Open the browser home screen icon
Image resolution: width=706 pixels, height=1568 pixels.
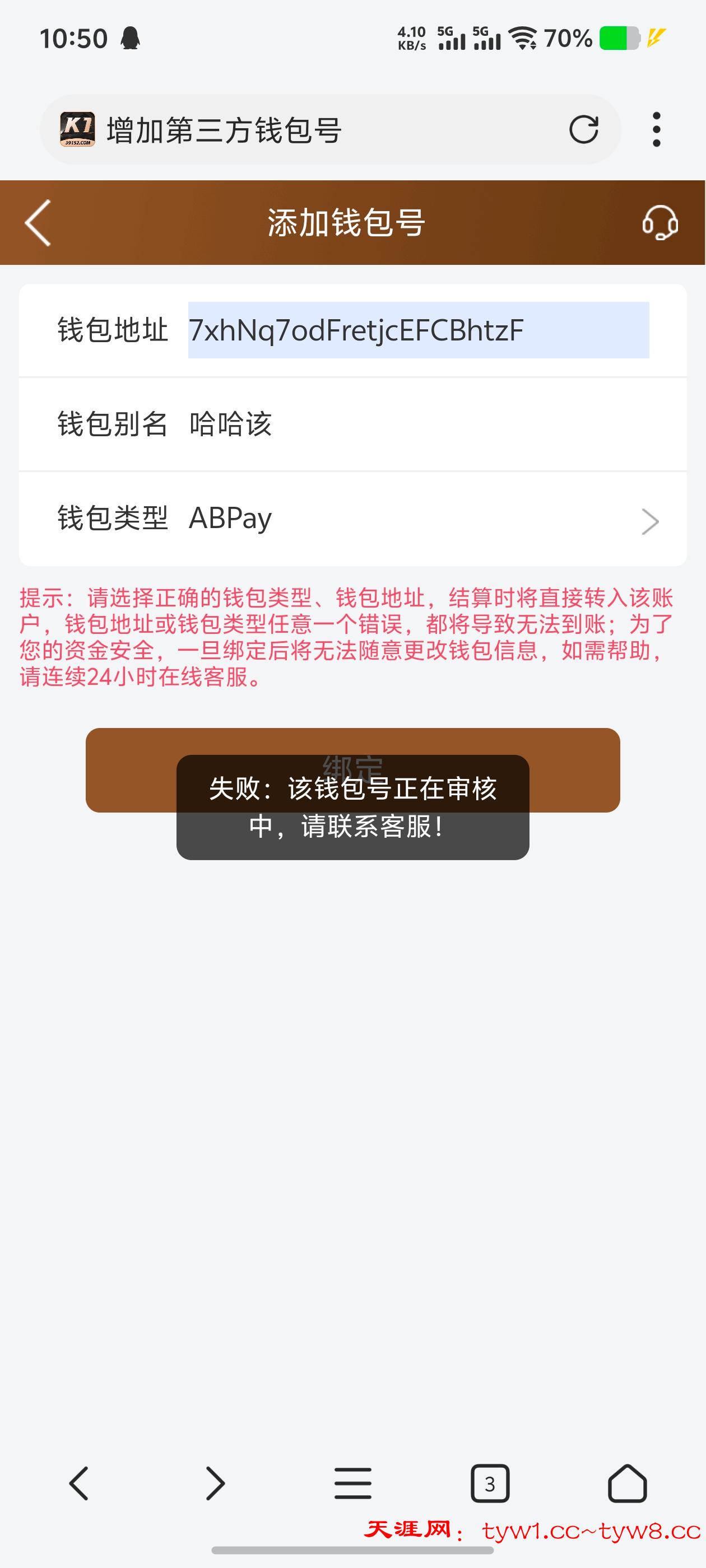(x=627, y=1483)
